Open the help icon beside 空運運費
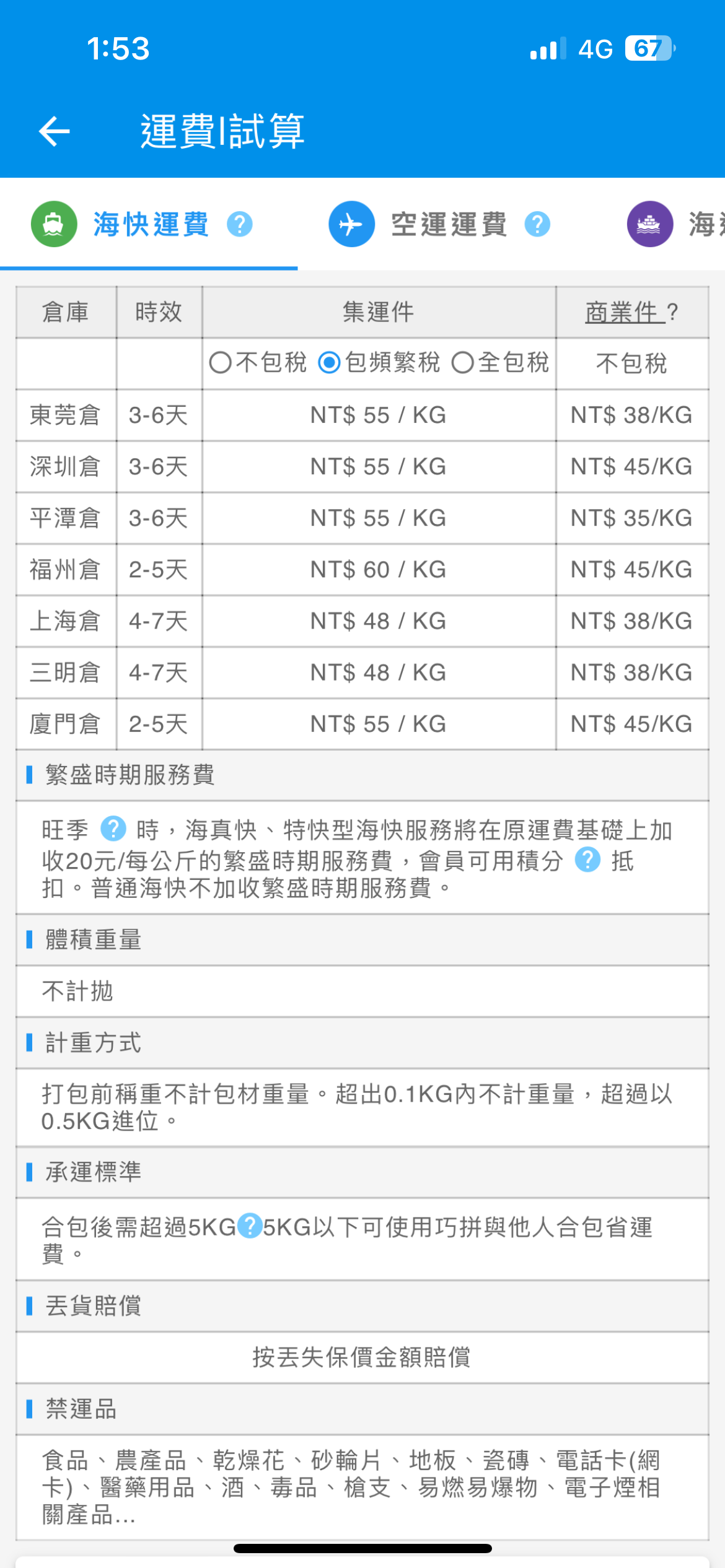This screenshot has height=1568, width=725. 537,224
